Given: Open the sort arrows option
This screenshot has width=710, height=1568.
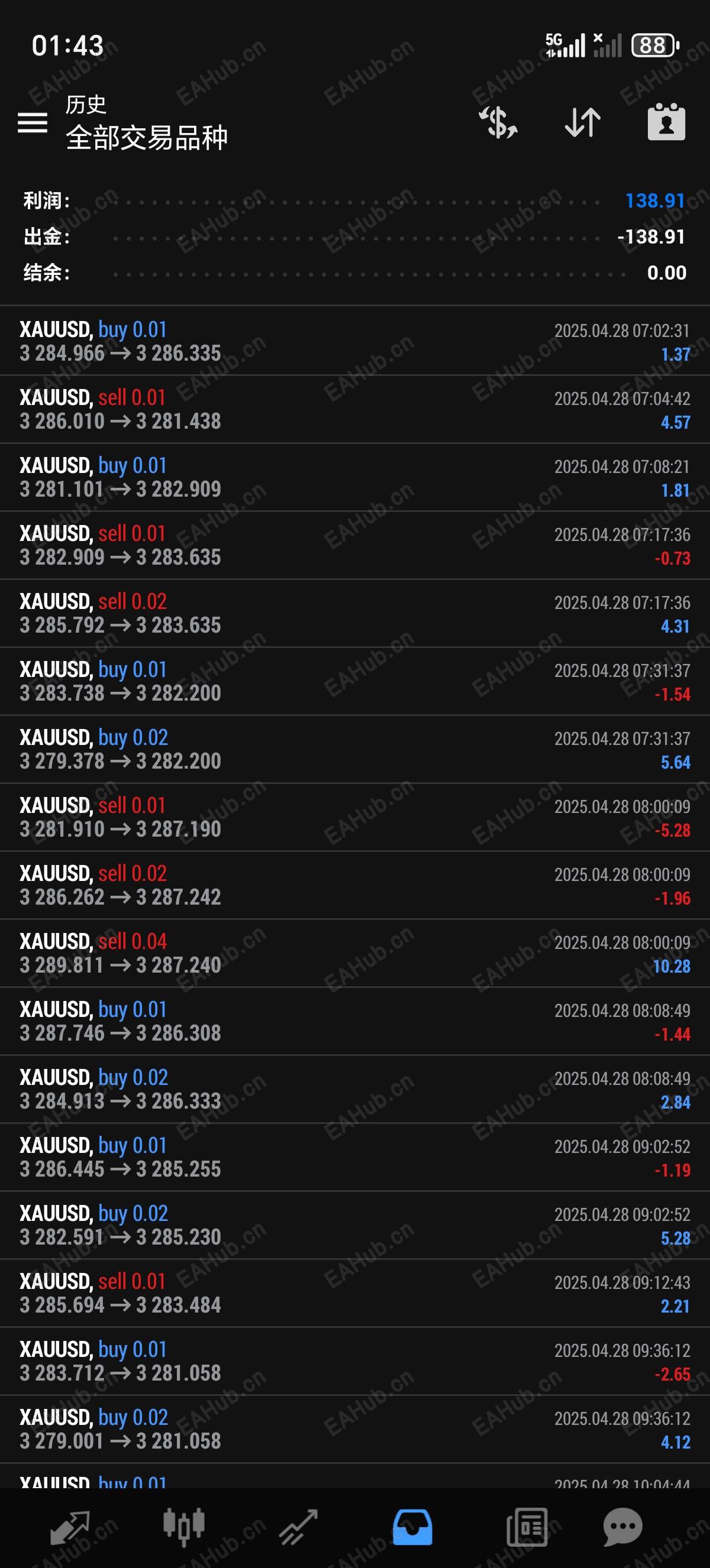Looking at the screenshot, I should click(583, 122).
